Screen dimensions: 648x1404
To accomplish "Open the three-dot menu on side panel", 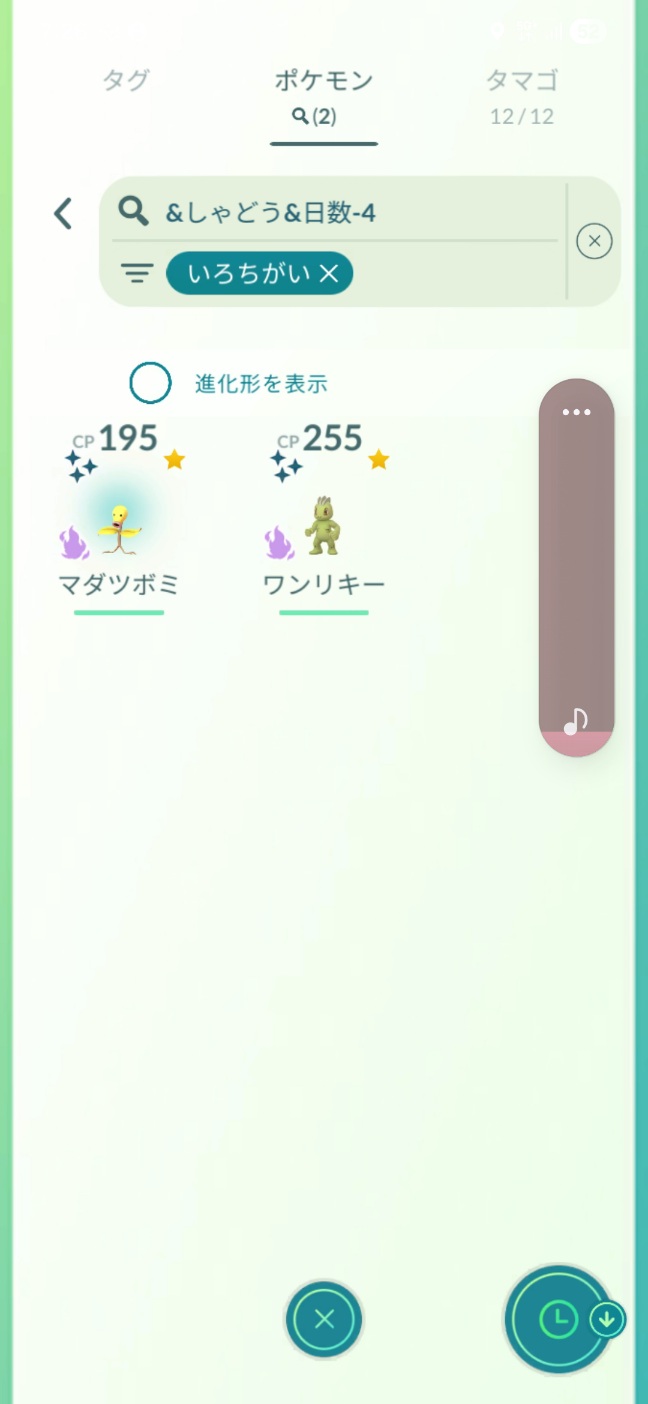I will pos(576,412).
